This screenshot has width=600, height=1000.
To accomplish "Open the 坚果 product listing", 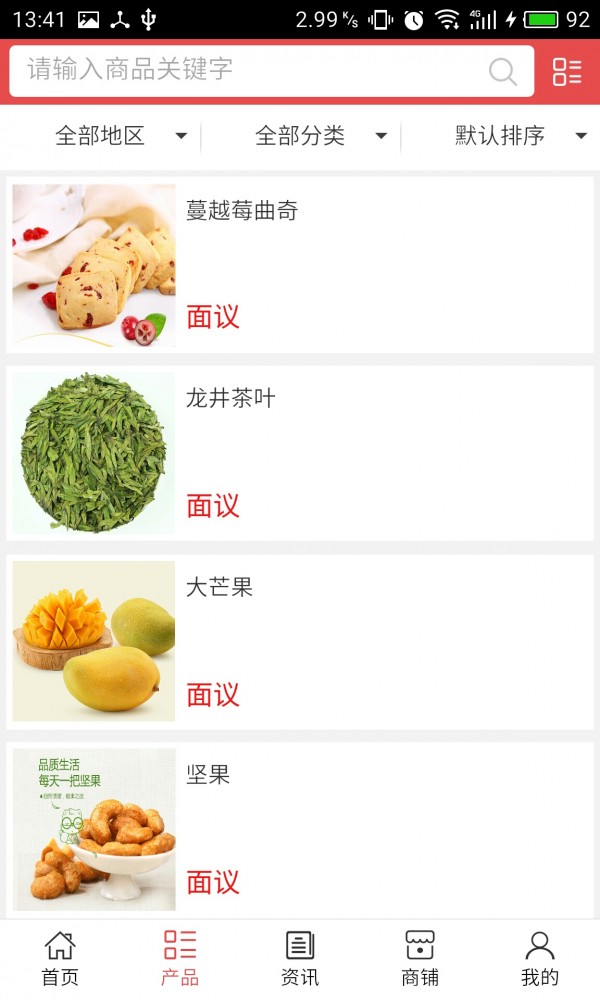I will (x=300, y=829).
